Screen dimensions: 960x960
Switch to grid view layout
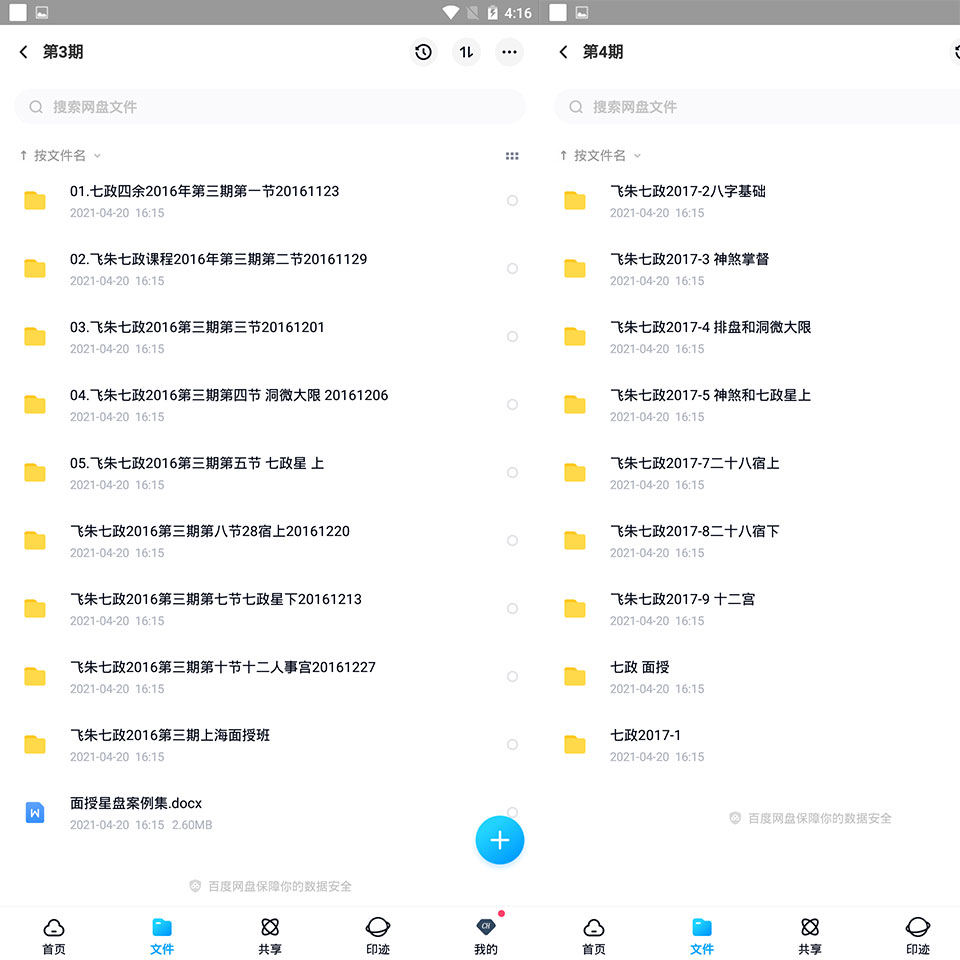(512, 156)
